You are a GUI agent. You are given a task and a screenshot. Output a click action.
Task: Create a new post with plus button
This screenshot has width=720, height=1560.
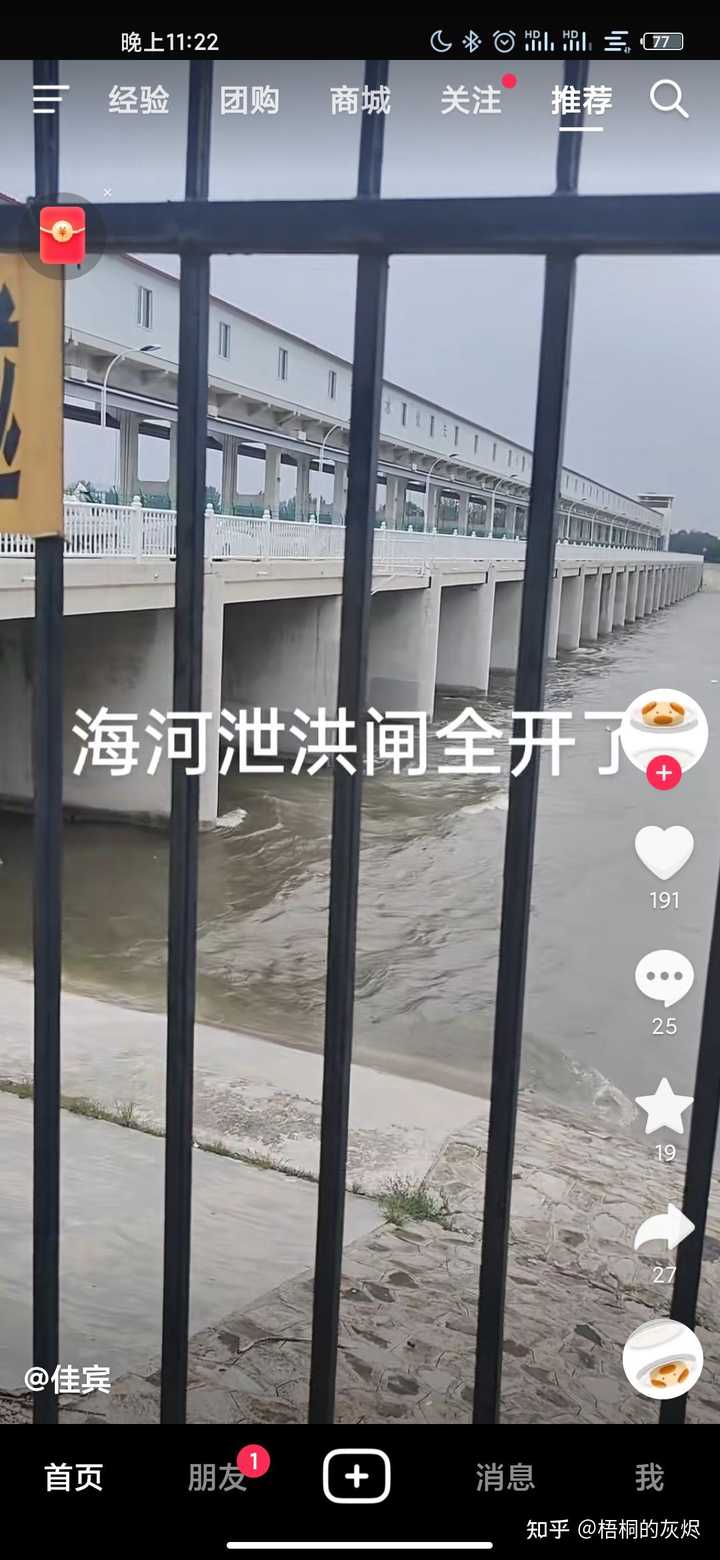click(x=357, y=1476)
